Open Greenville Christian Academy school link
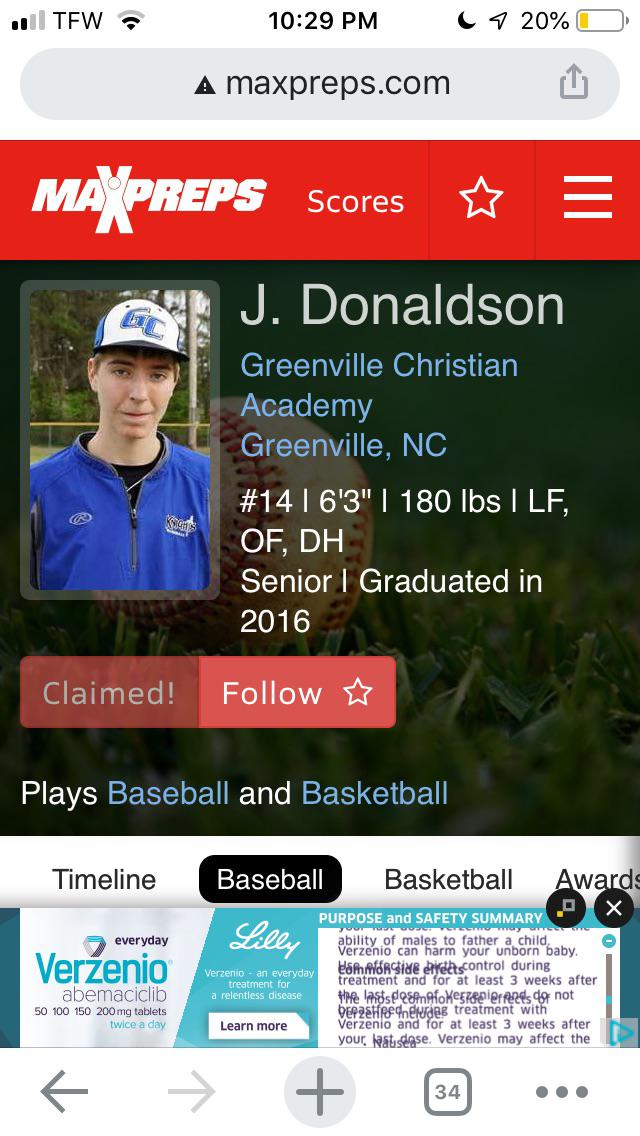Screen dimensions: 640x1136 click(x=379, y=385)
